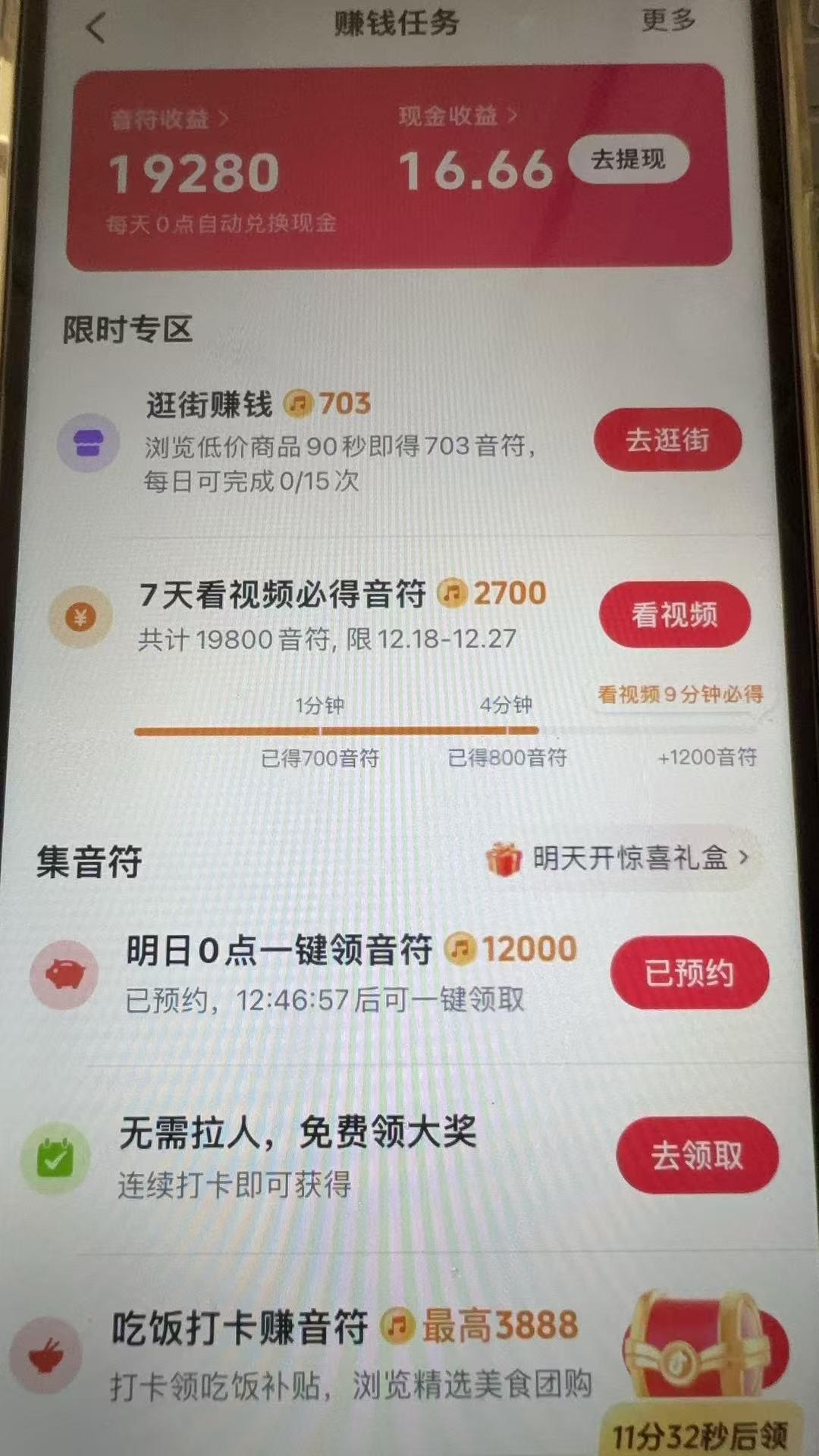
Task: Open 明天开惊喜礼盒 via the right chevron
Action: pos(745,857)
